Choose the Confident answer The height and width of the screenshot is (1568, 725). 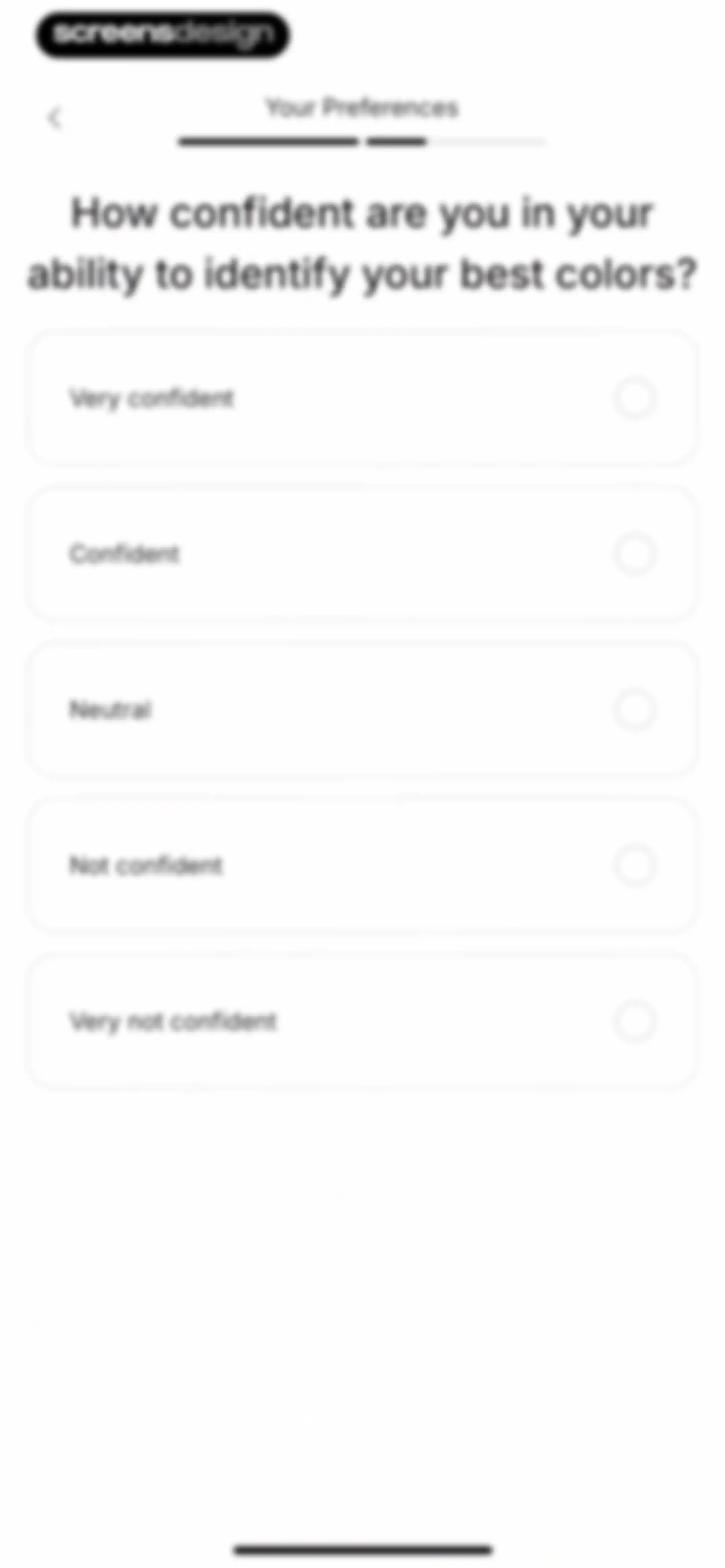click(x=362, y=554)
